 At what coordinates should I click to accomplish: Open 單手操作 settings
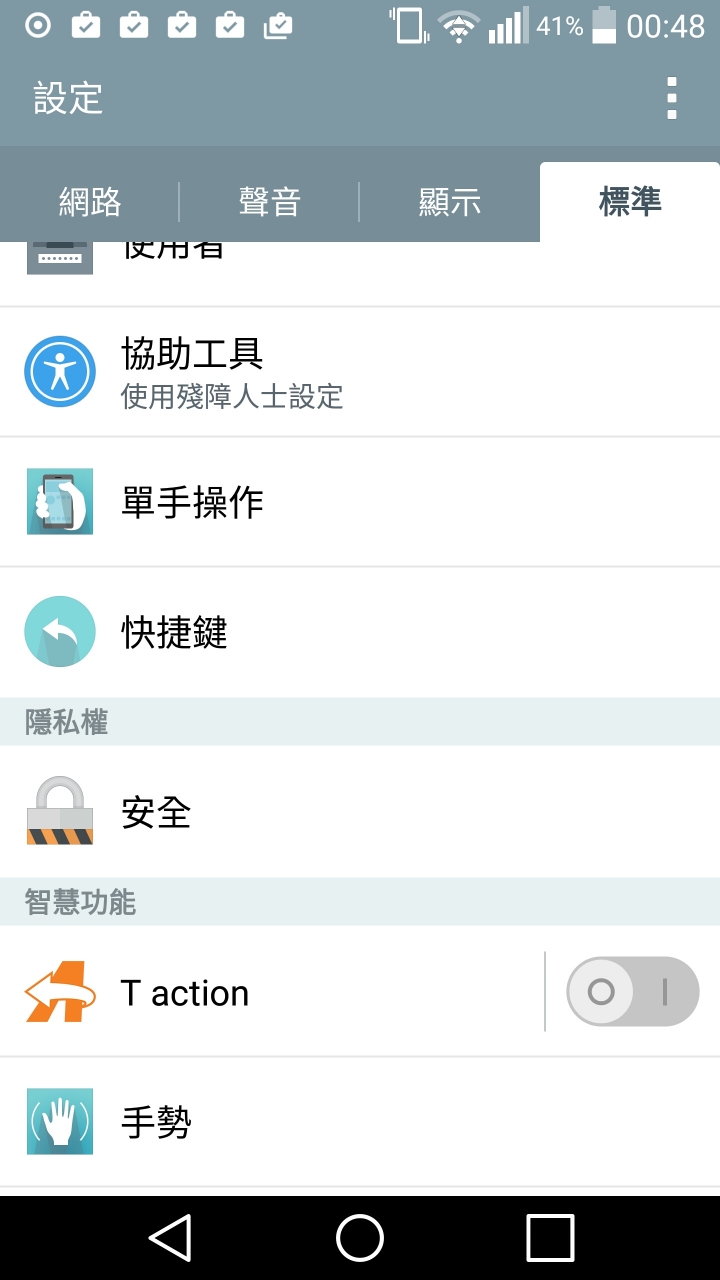pos(360,502)
